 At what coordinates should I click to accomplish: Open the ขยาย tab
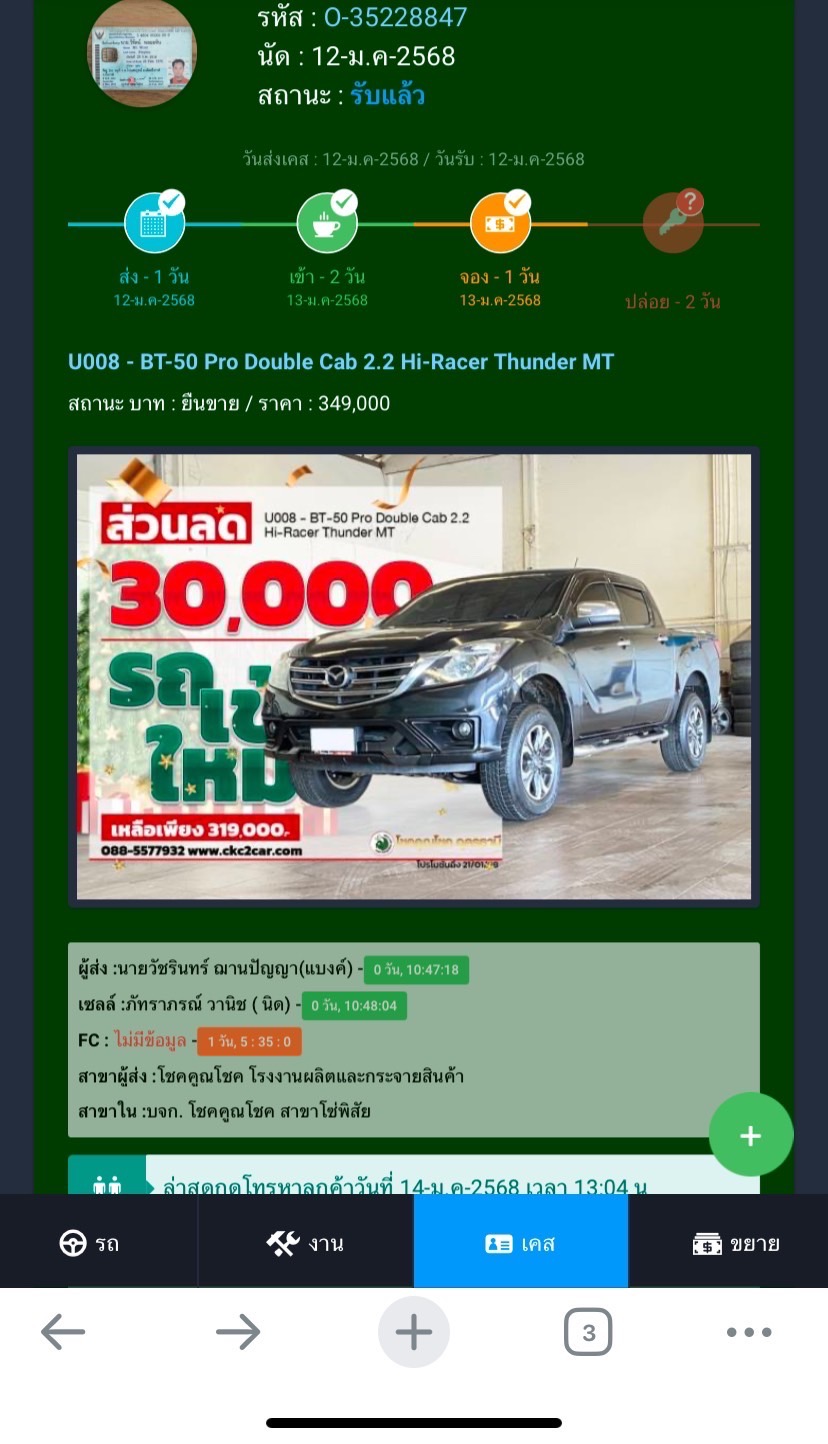(x=728, y=1242)
